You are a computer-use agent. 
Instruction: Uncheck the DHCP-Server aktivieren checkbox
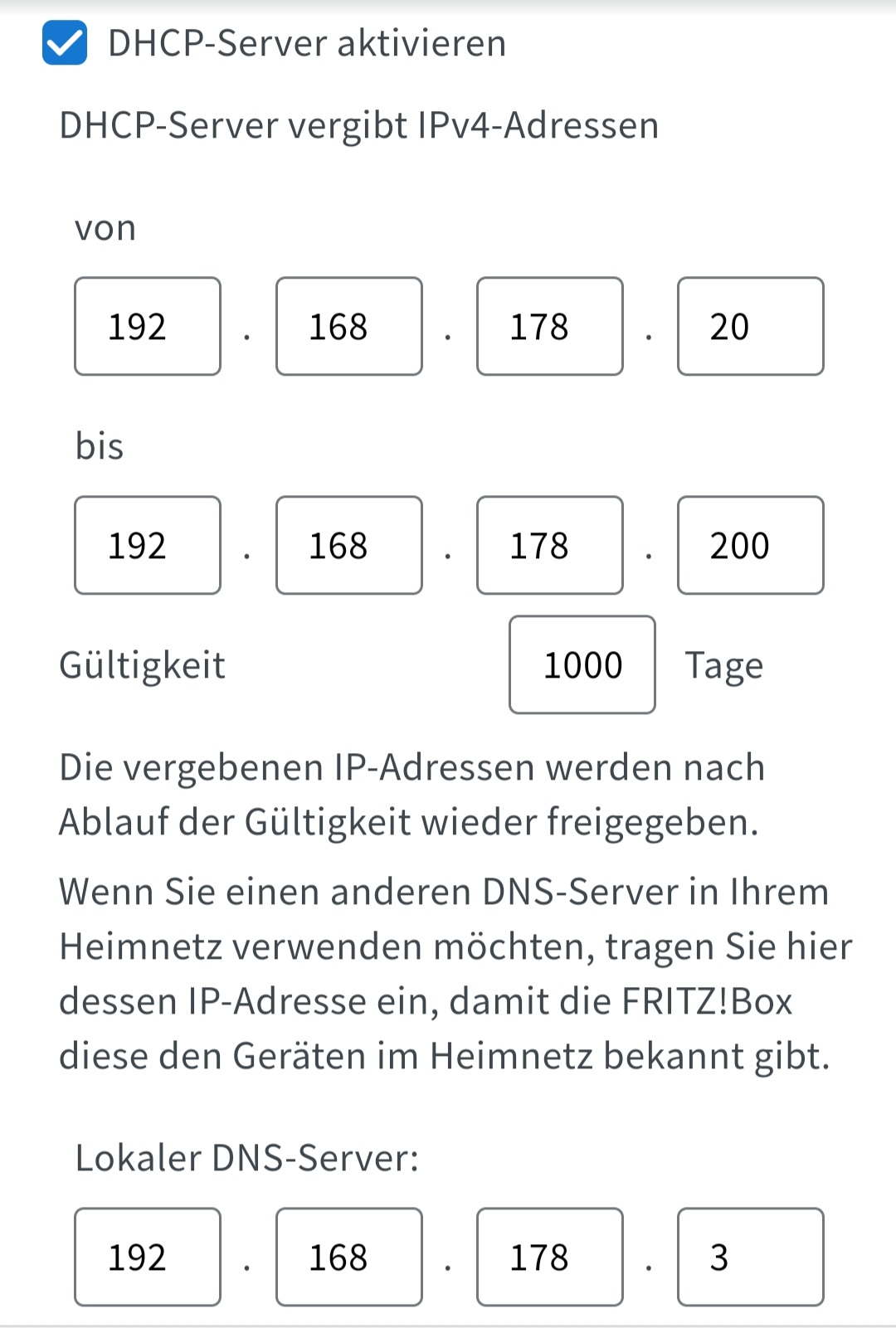[65, 43]
